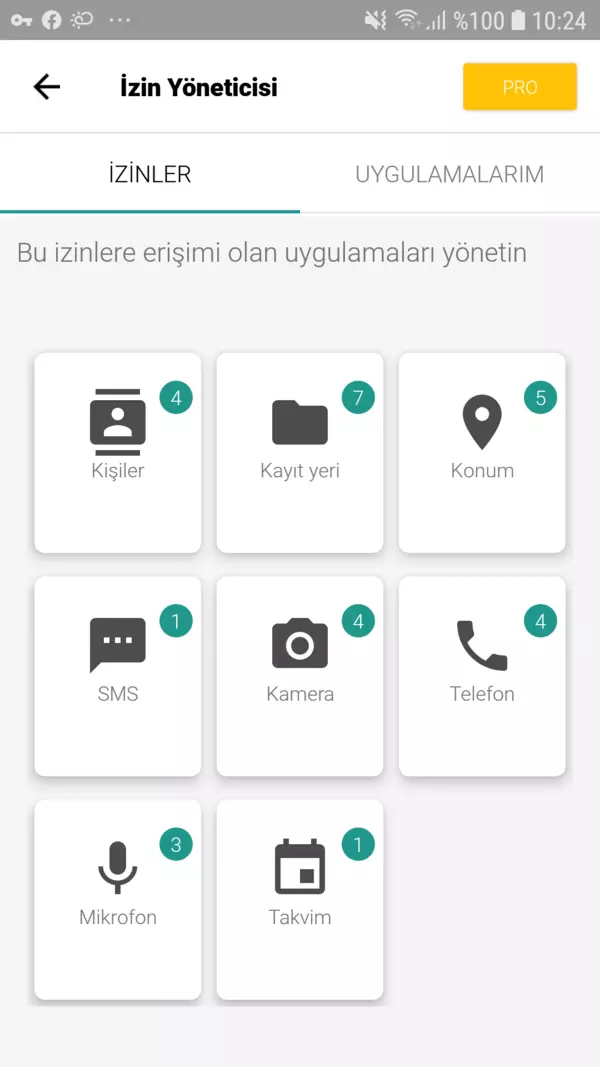Tap the yellow PRO button
Image resolution: width=600 pixels, height=1067 pixels.
click(519, 87)
